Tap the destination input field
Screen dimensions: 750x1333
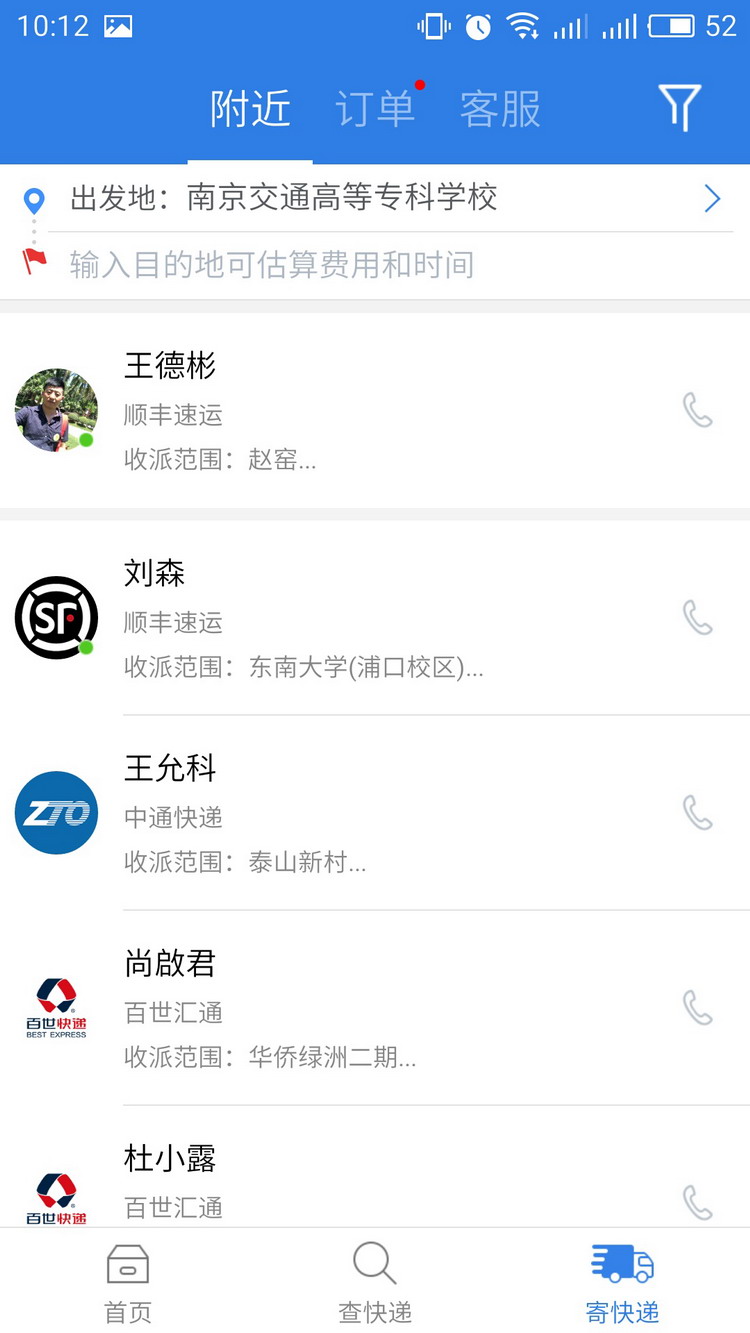click(390, 265)
